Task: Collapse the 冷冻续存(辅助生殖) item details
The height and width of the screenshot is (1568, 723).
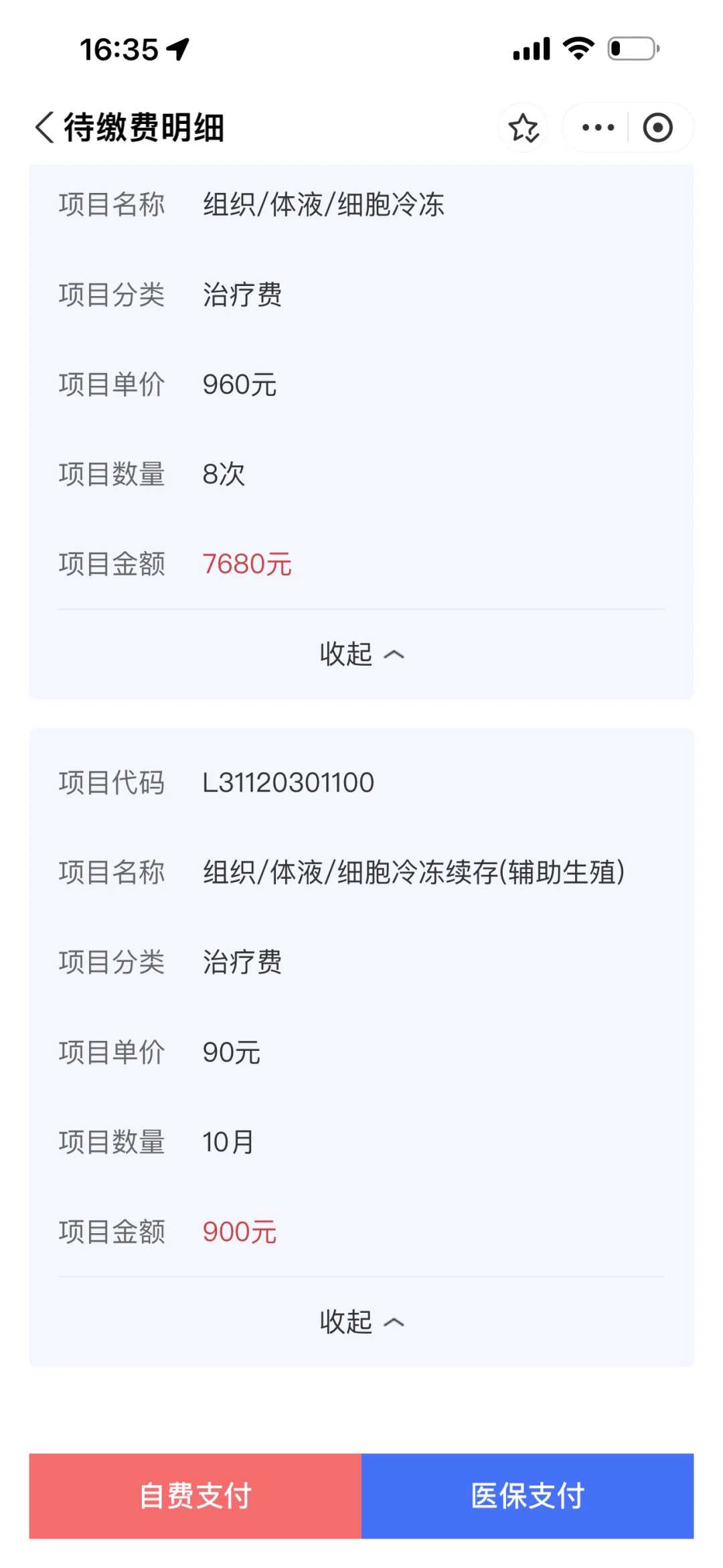Action: [361, 1322]
